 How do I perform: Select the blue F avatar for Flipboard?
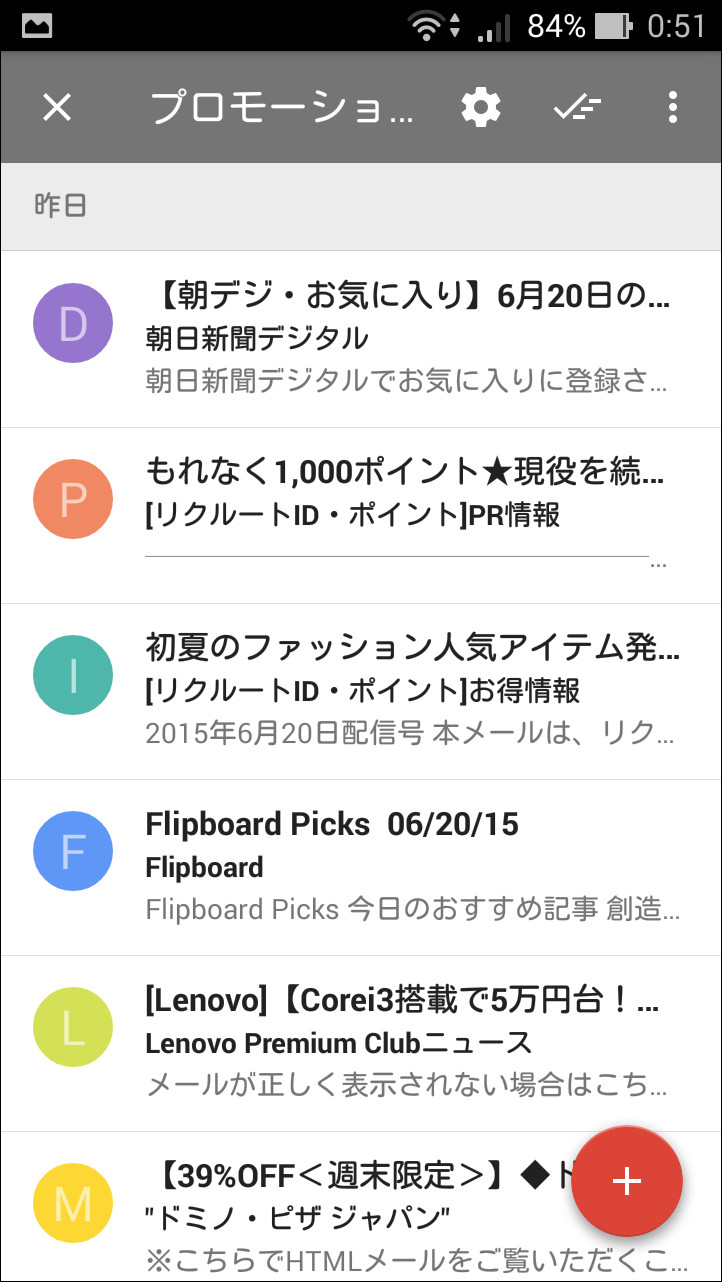72,851
